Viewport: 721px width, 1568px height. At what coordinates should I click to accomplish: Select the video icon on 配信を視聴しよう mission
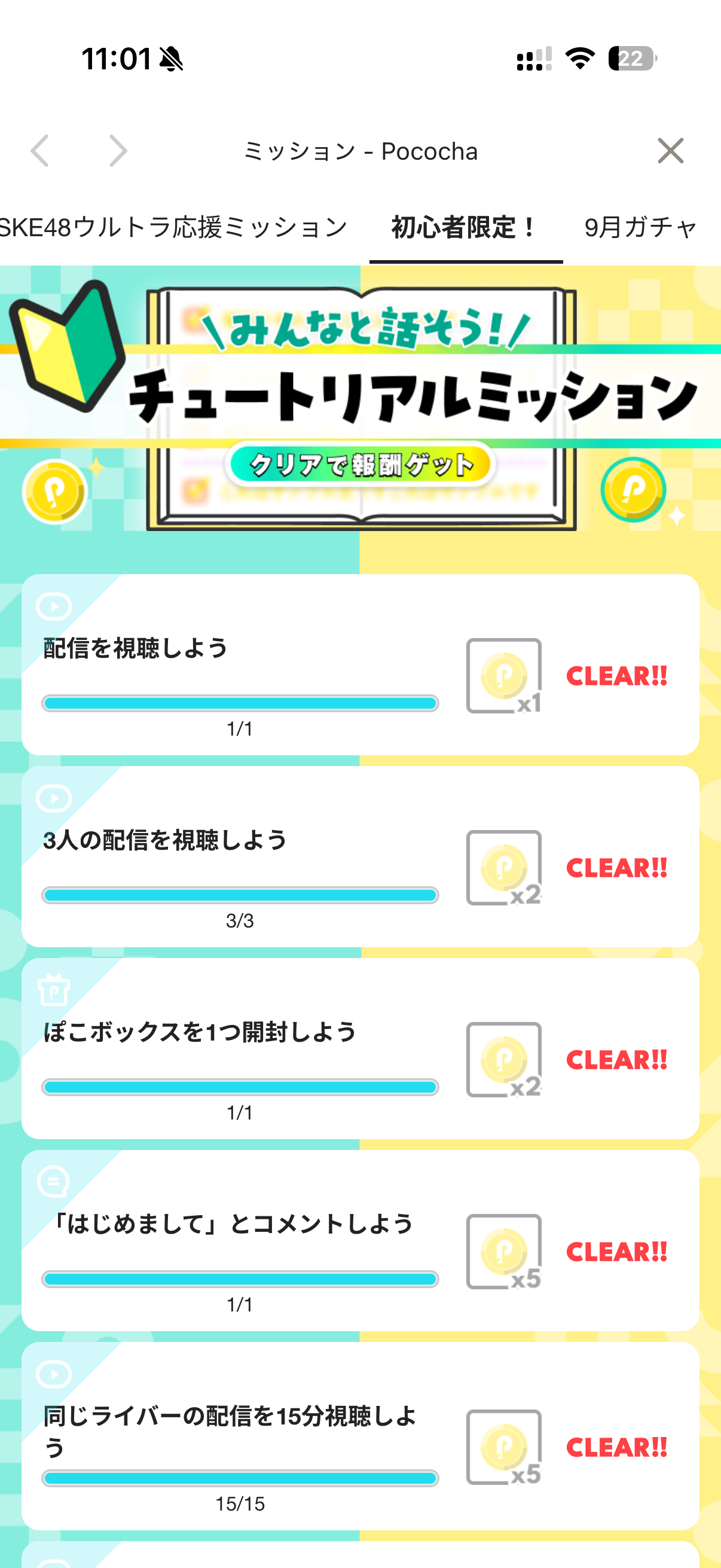[x=56, y=607]
